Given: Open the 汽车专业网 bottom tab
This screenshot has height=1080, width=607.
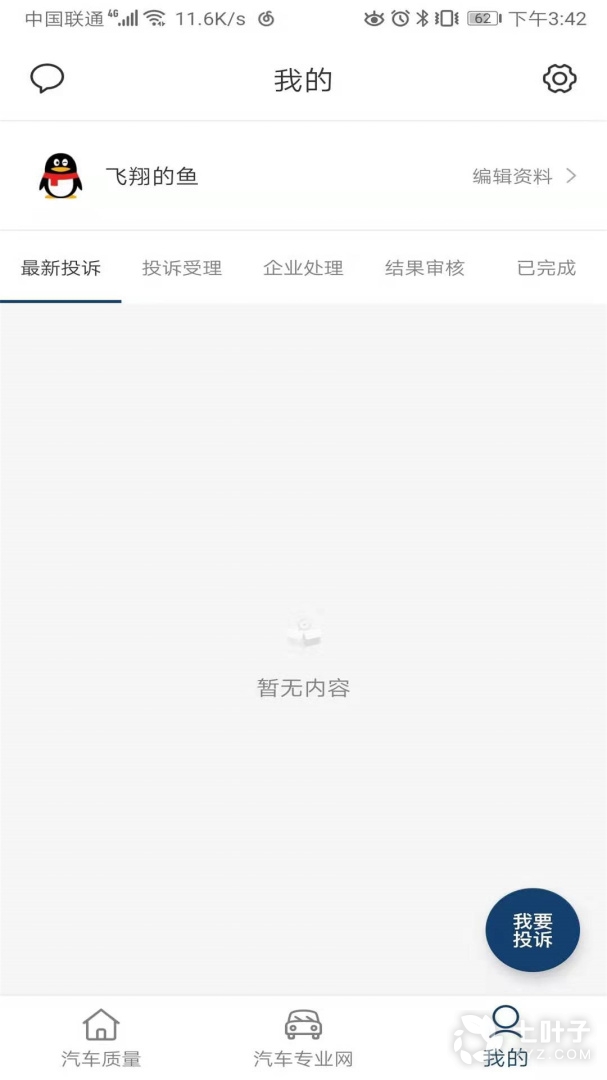Looking at the screenshot, I should coord(303,1037).
